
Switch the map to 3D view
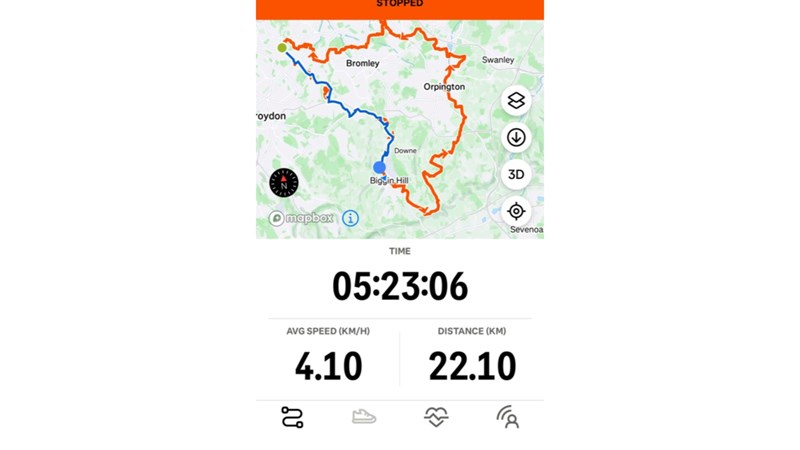516,174
